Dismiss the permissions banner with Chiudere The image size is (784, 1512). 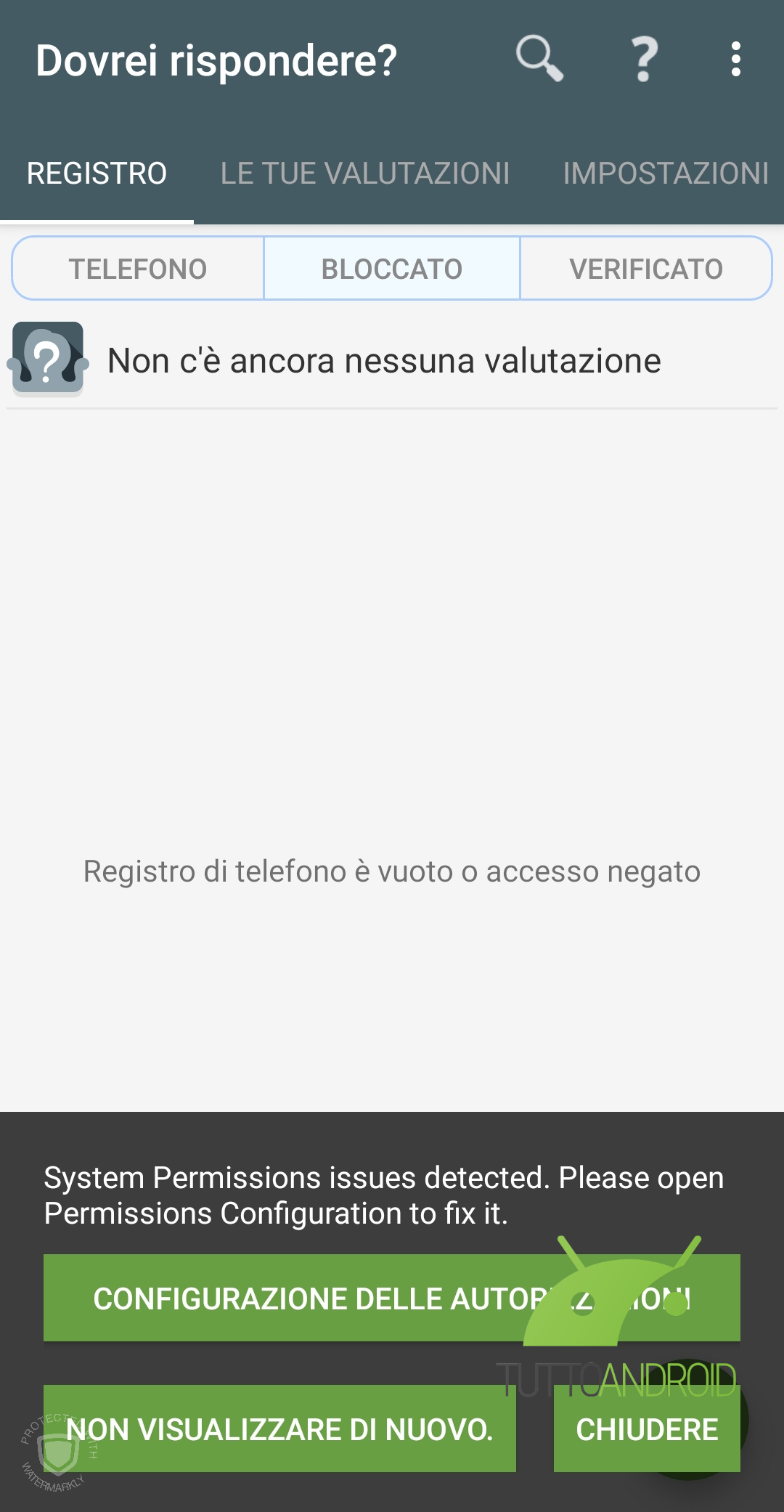pyautogui.click(x=647, y=1428)
